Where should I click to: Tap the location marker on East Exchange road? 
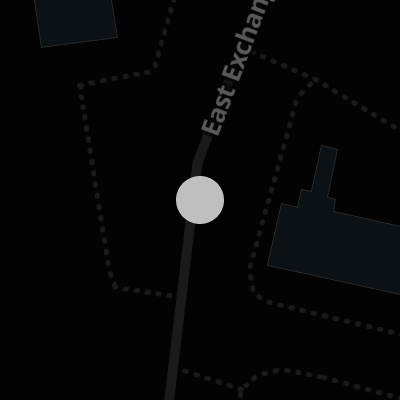coord(200,200)
